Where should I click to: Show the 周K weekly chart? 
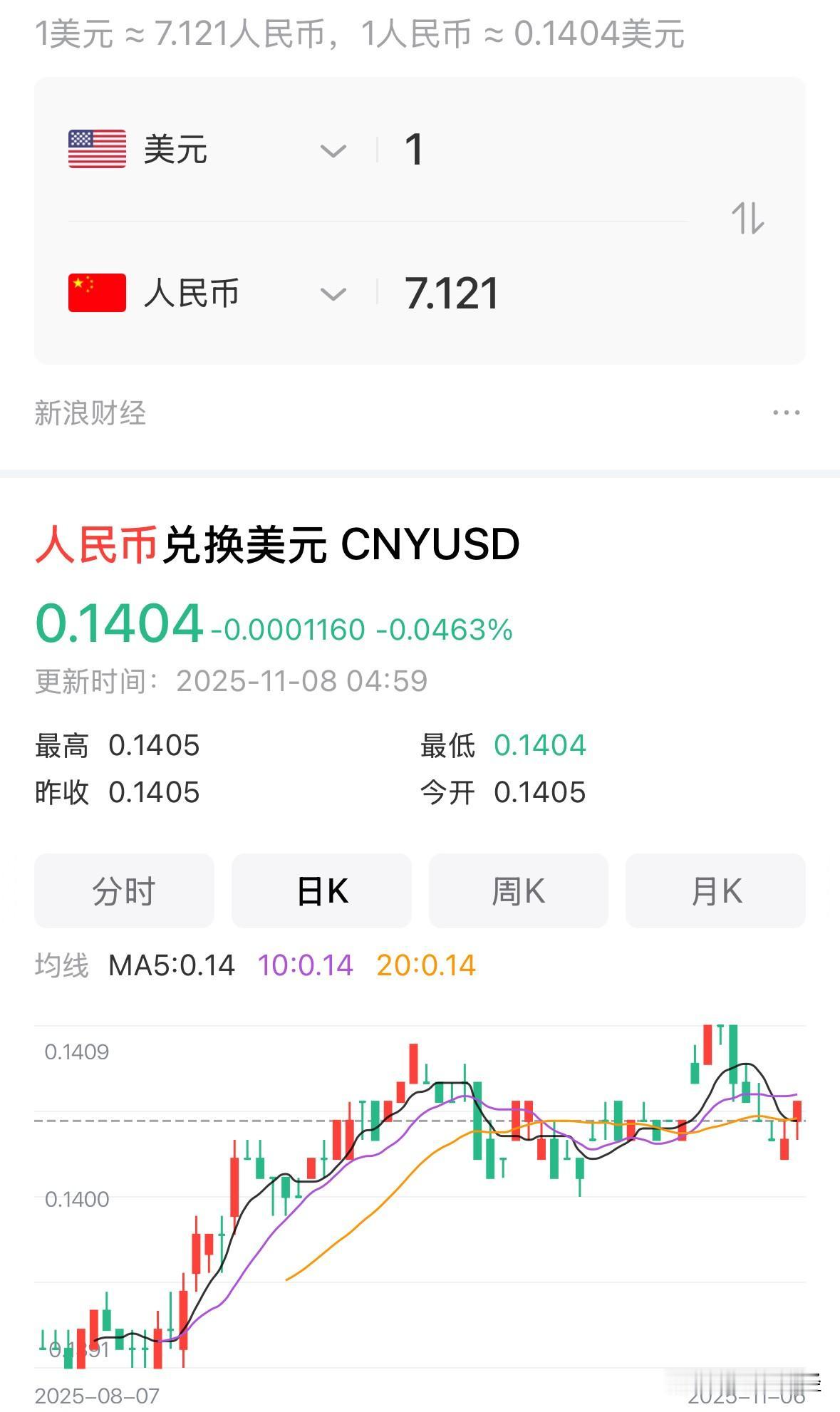(518, 891)
